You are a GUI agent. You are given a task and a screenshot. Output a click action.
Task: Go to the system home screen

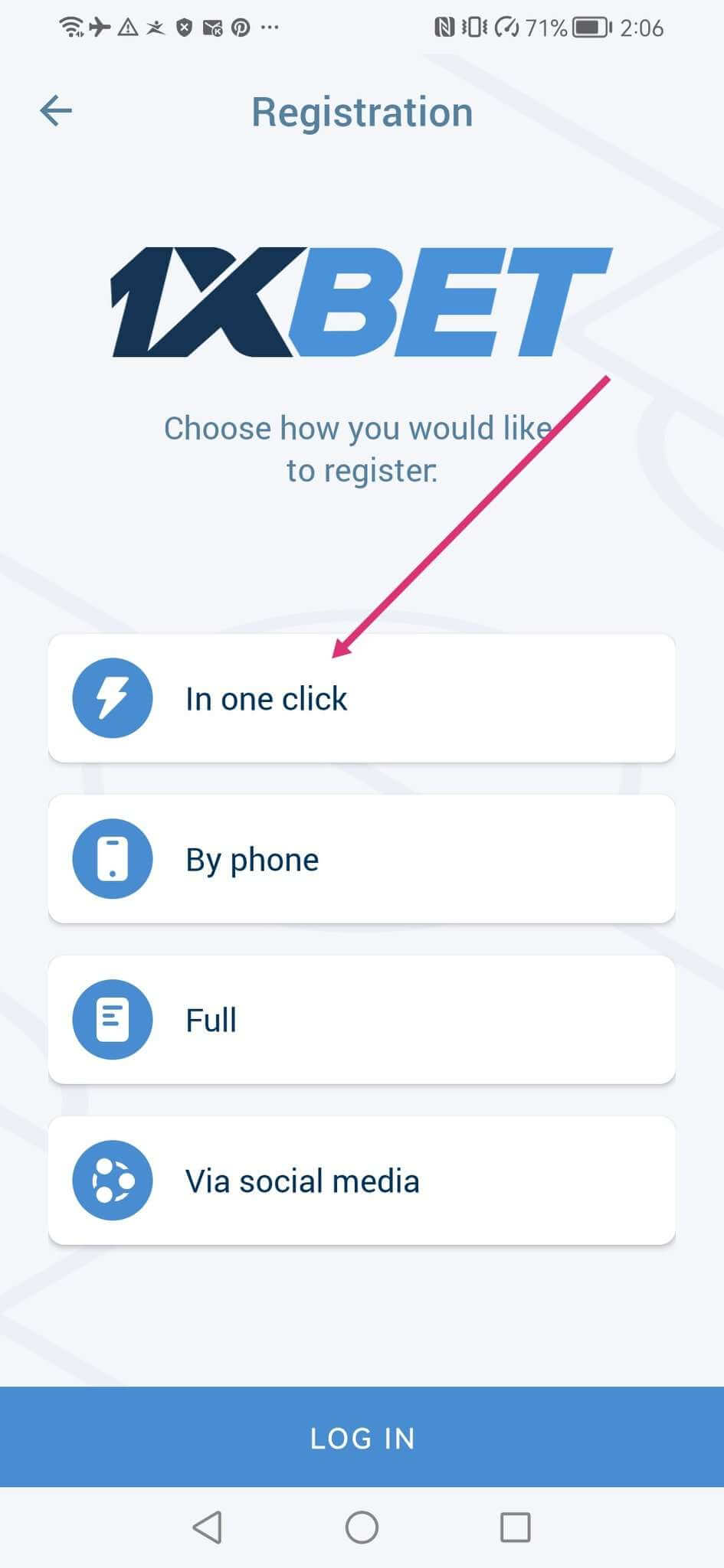[x=362, y=1527]
